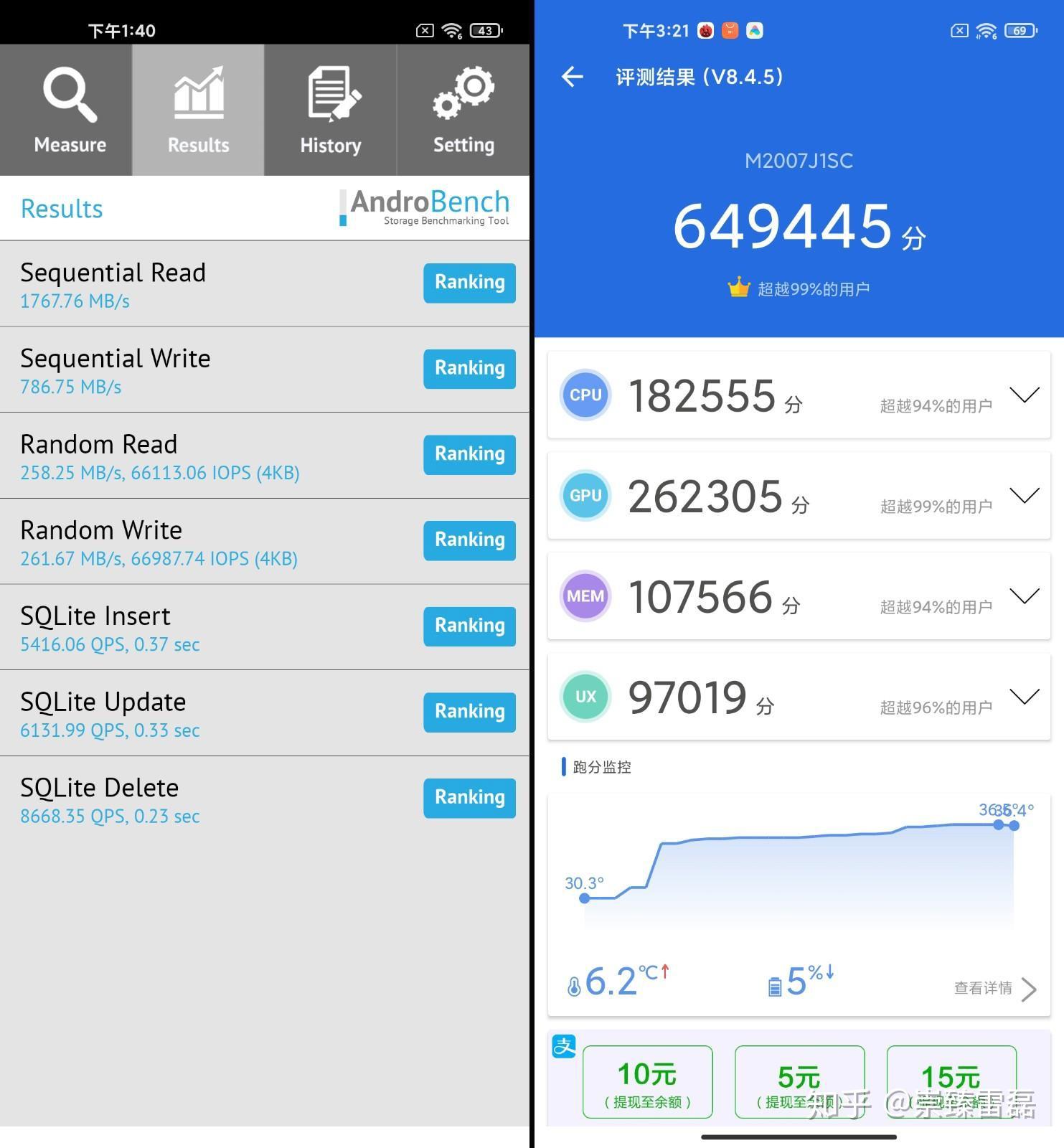The image size is (1064, 1148).
Task: Select the Measure magnifier icon in AndroBench
Action: 68,93
